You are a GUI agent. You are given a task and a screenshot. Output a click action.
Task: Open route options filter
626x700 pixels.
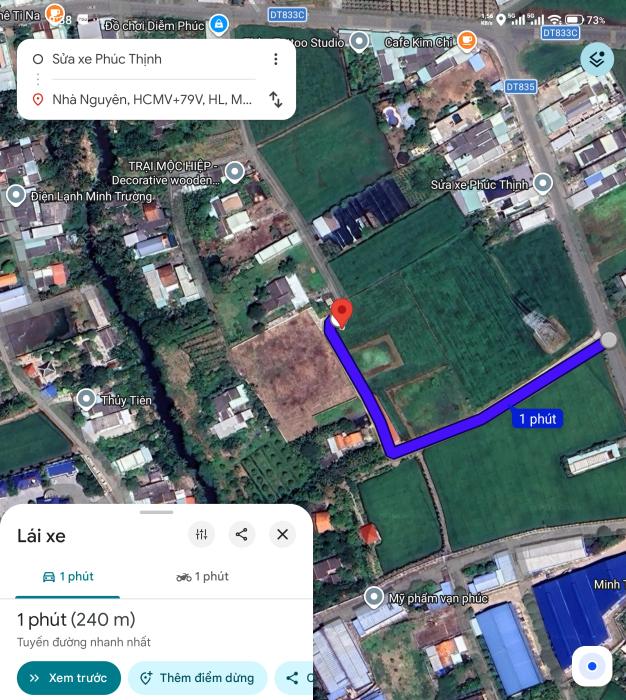(x=202, y=535)
